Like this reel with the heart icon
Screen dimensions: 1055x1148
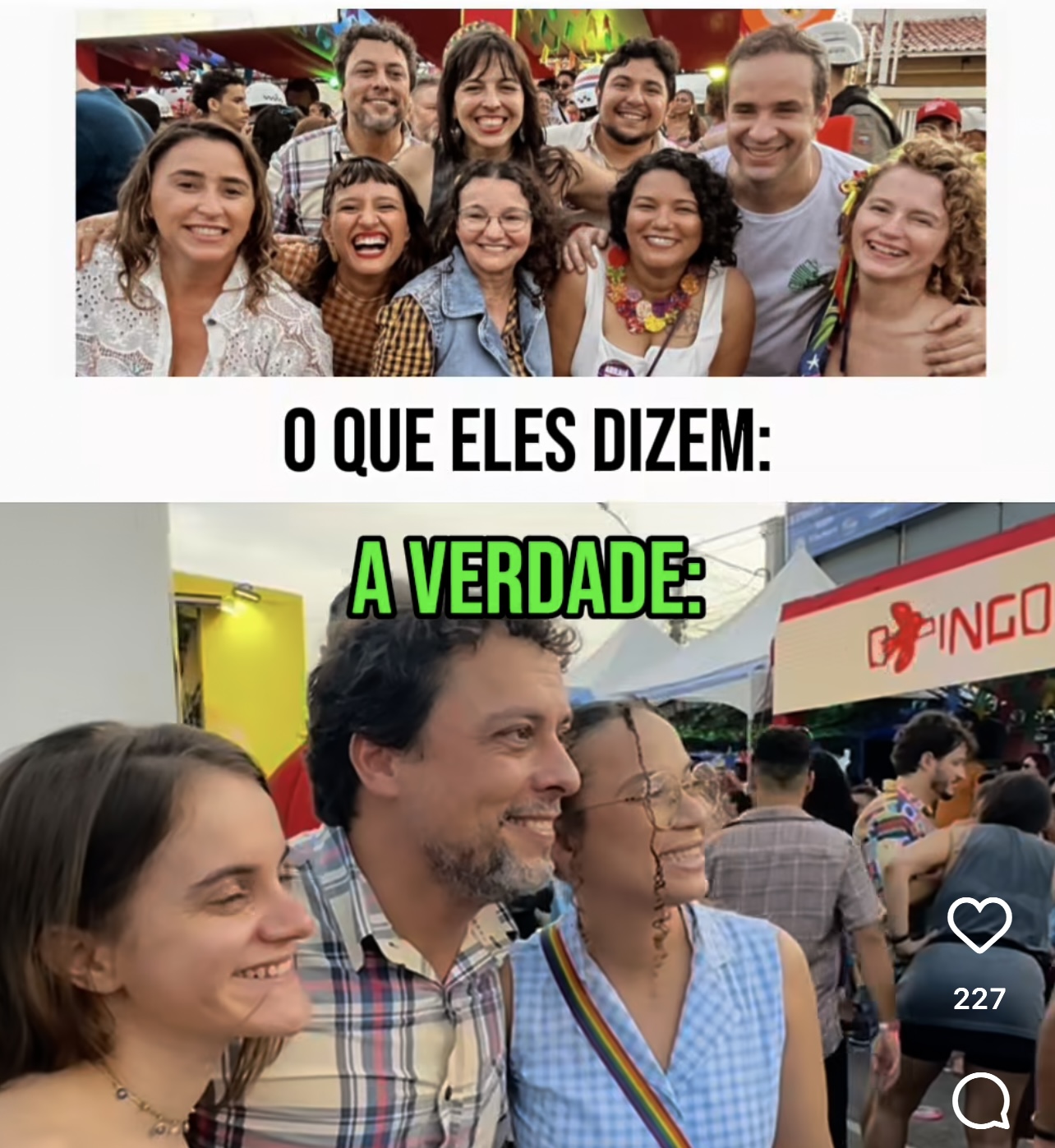point(979,924)
